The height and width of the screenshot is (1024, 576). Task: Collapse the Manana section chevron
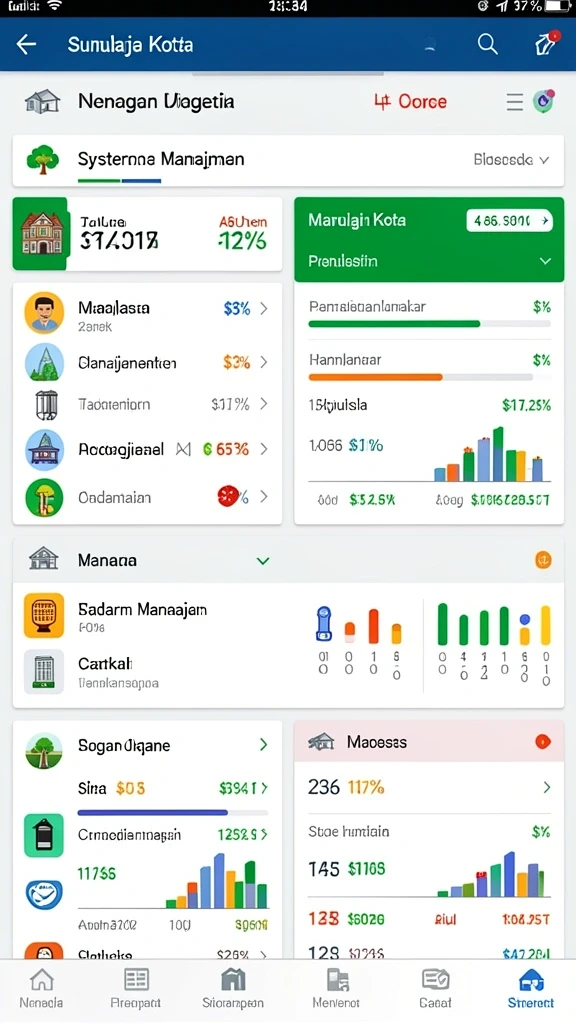point(263,560)
